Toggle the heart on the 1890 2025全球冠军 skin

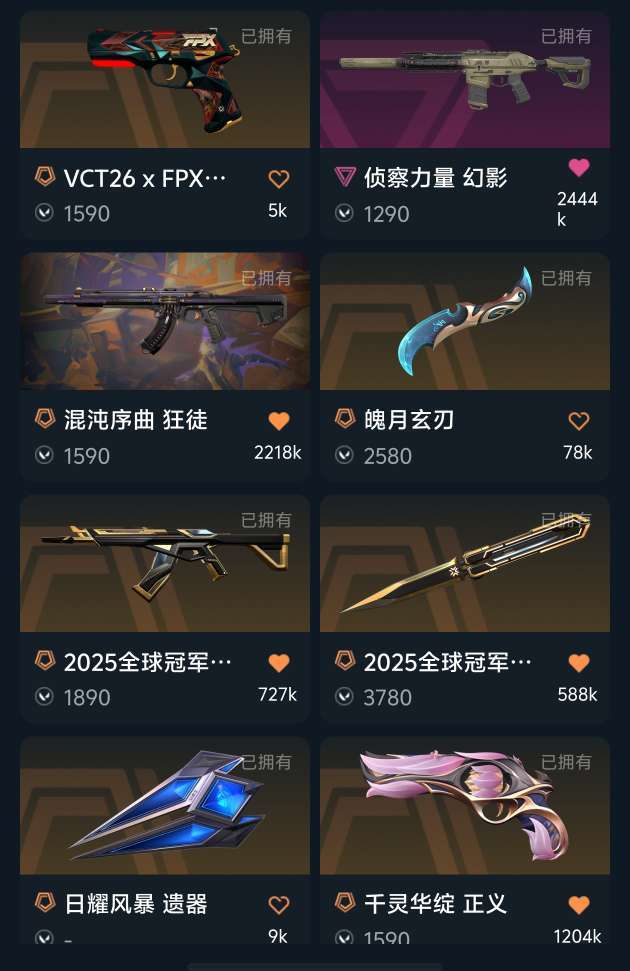pyautogui.click(x=279, y=663)
